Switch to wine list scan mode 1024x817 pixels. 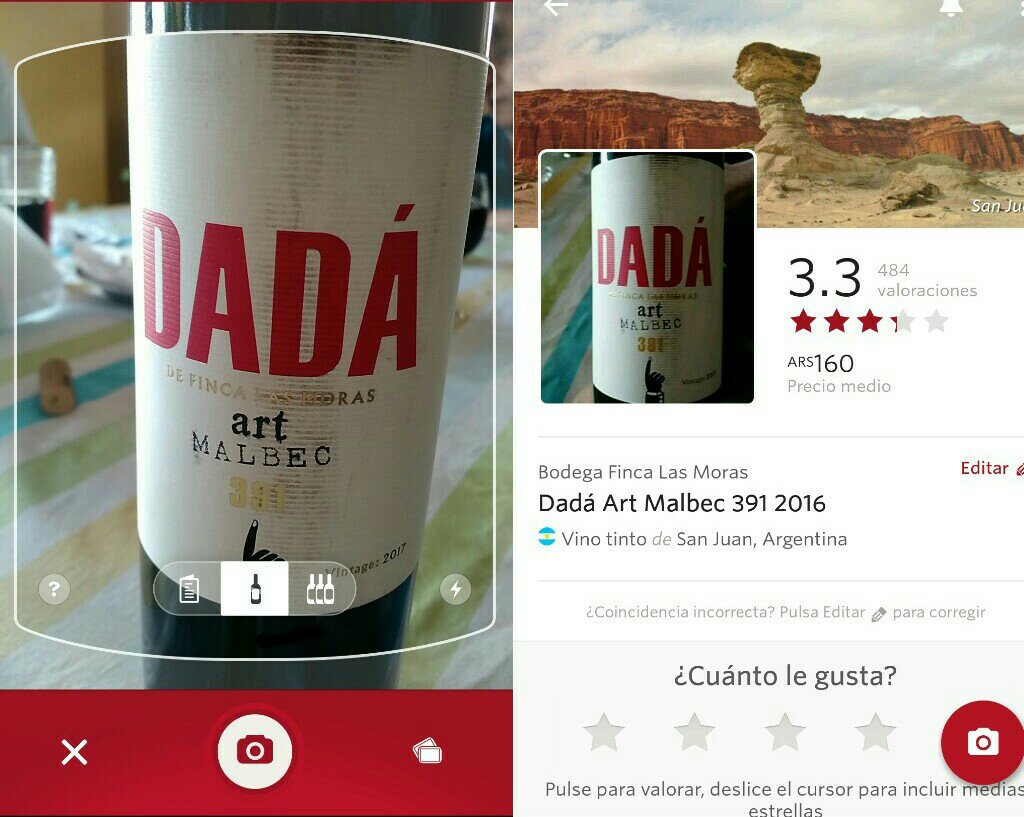[x=189, y=589]
